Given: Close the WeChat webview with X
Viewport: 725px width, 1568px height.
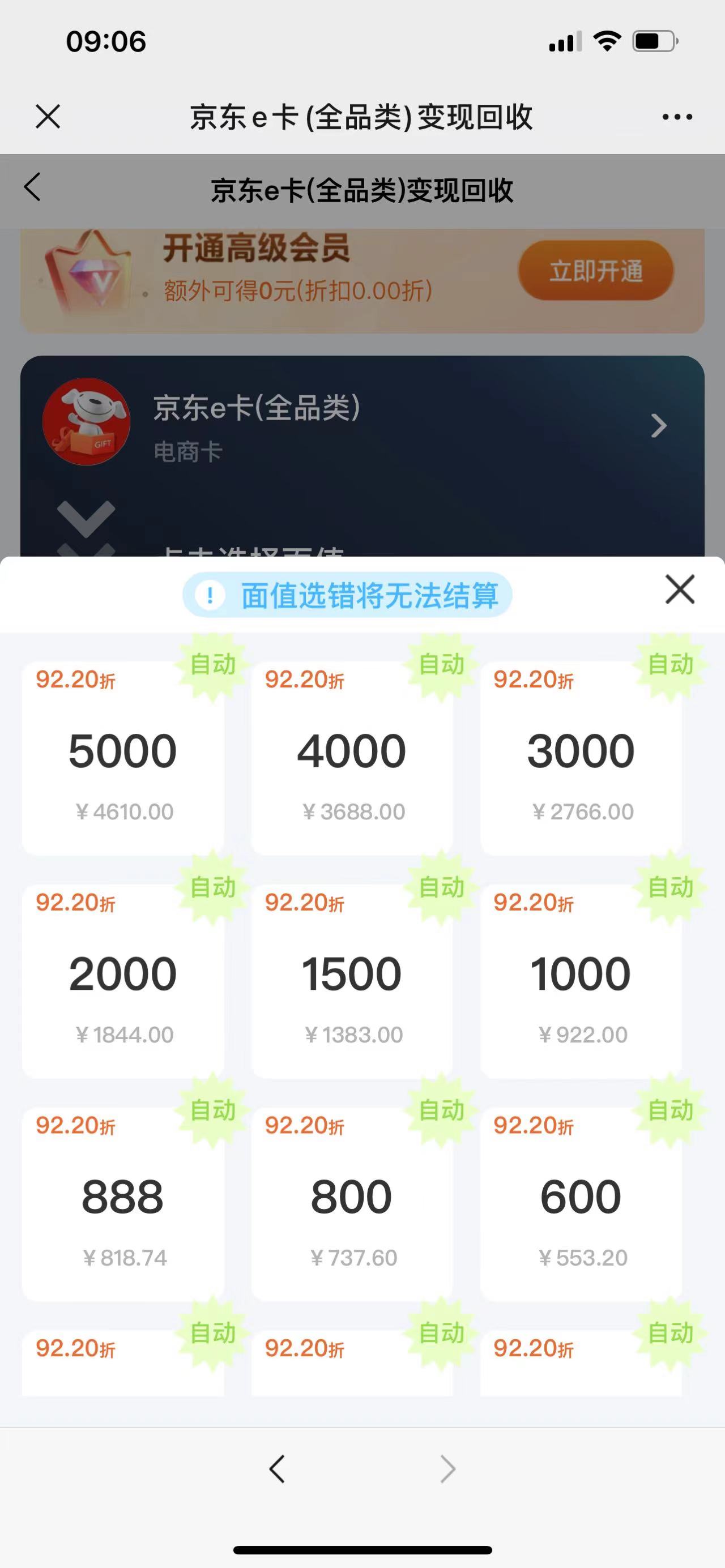Looking at the screenshot, I should [x=48, y=116].
